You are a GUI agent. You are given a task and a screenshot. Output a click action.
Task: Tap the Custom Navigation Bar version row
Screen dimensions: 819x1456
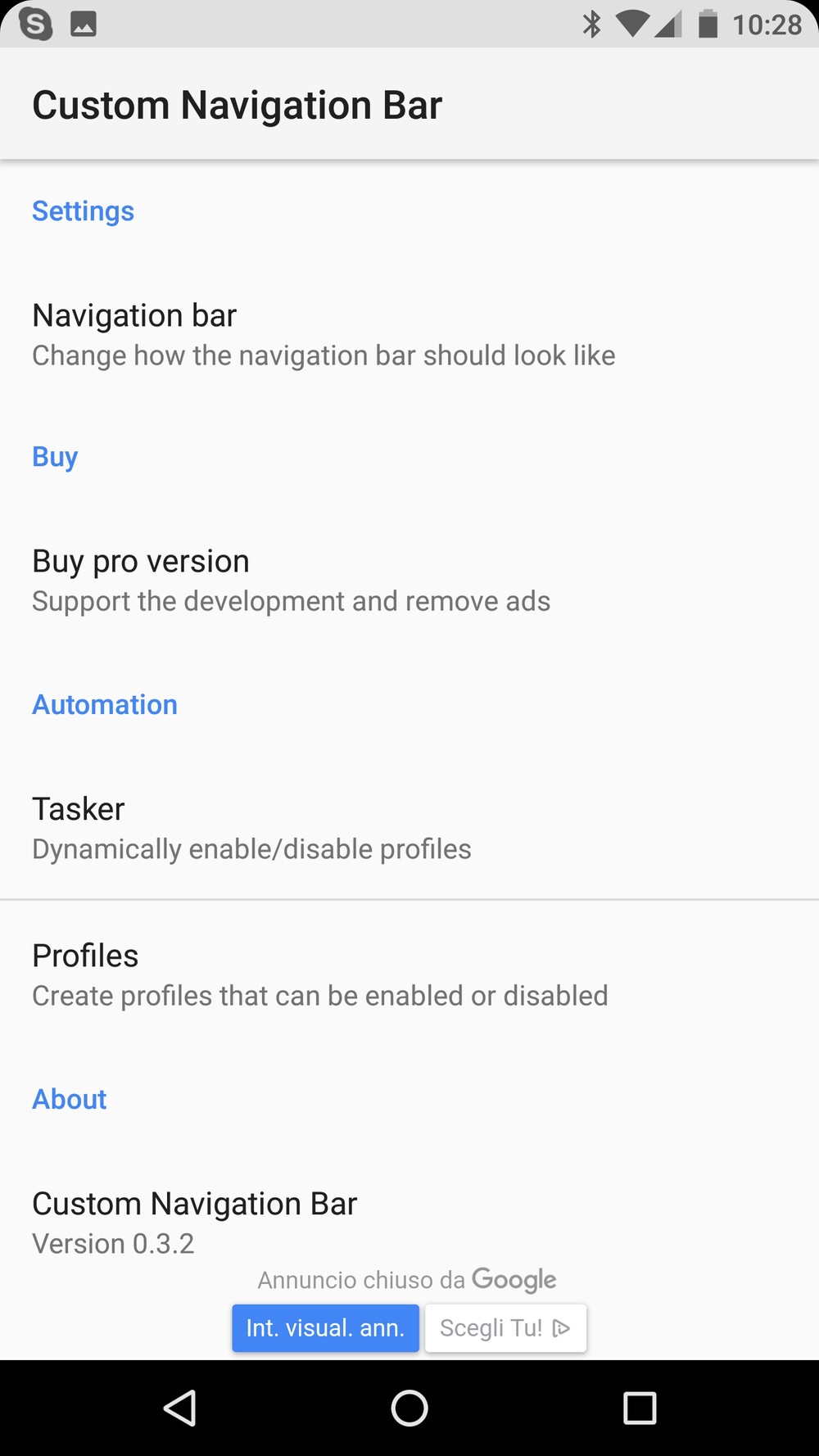pyautogui.click(x=409, y=1223)
